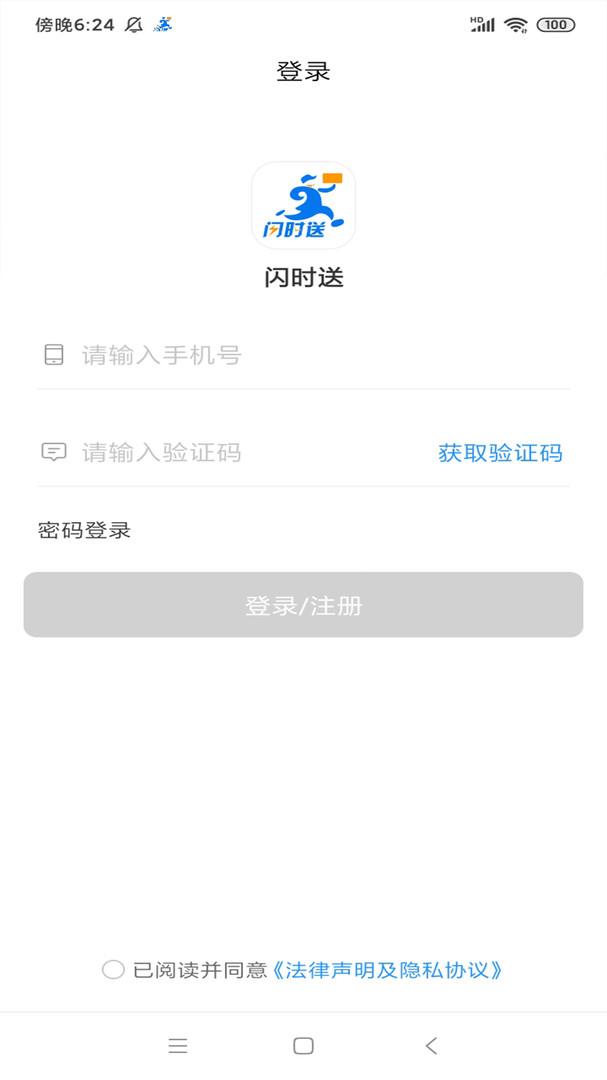
Task: Request a code via 获取验证码
Action: (x=500, y=453)
